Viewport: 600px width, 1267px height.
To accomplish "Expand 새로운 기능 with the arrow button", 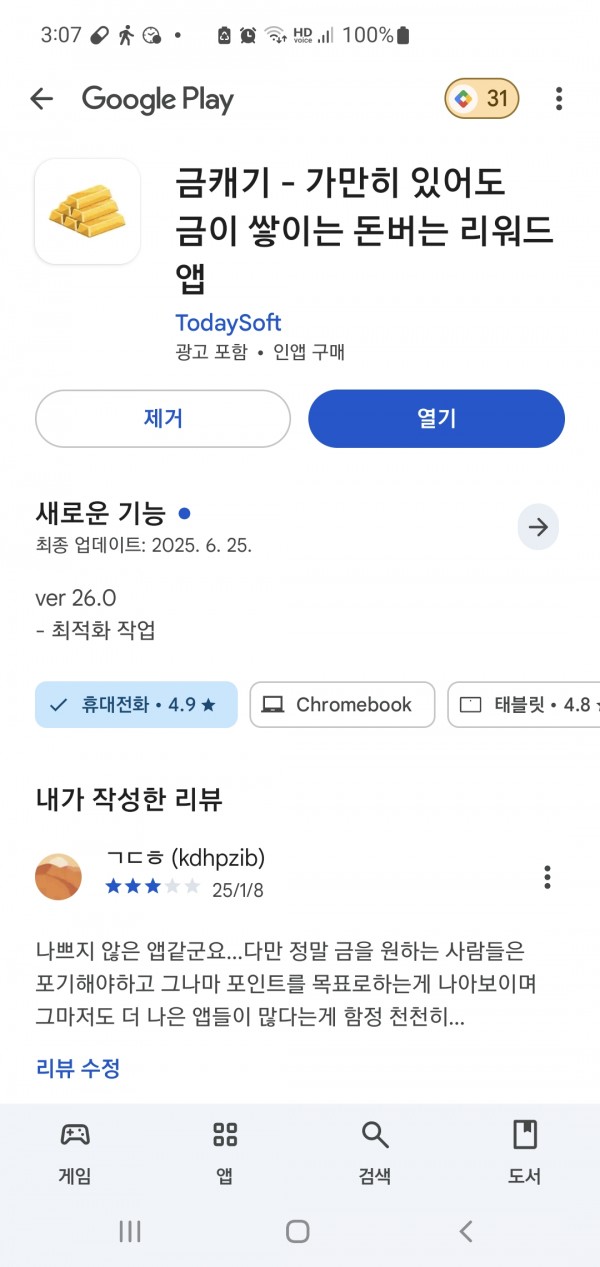I will click(x=538, y=527).
